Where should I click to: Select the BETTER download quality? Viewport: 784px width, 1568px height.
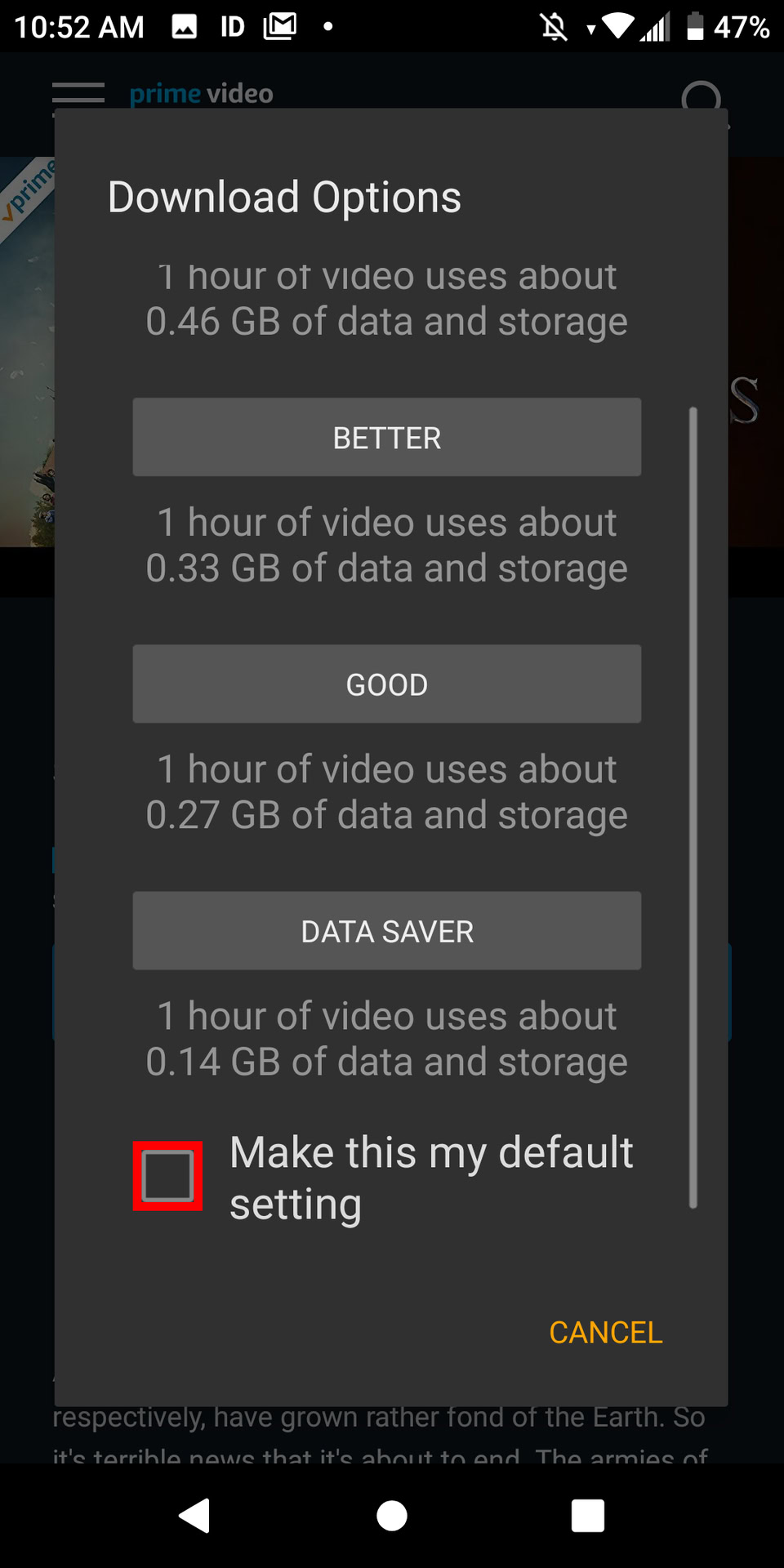[386, 438]
